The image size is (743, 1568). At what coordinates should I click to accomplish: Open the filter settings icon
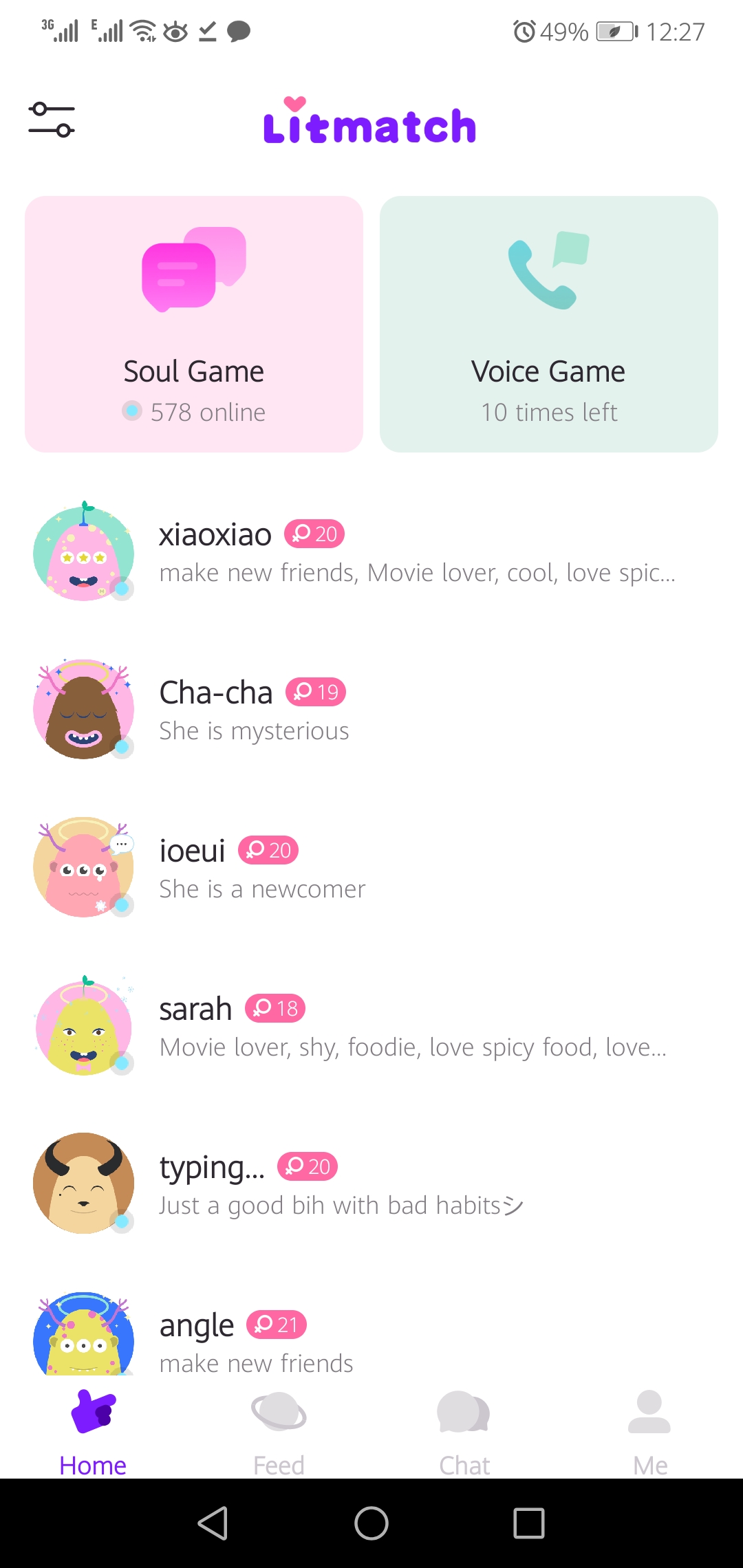[52, 120]
